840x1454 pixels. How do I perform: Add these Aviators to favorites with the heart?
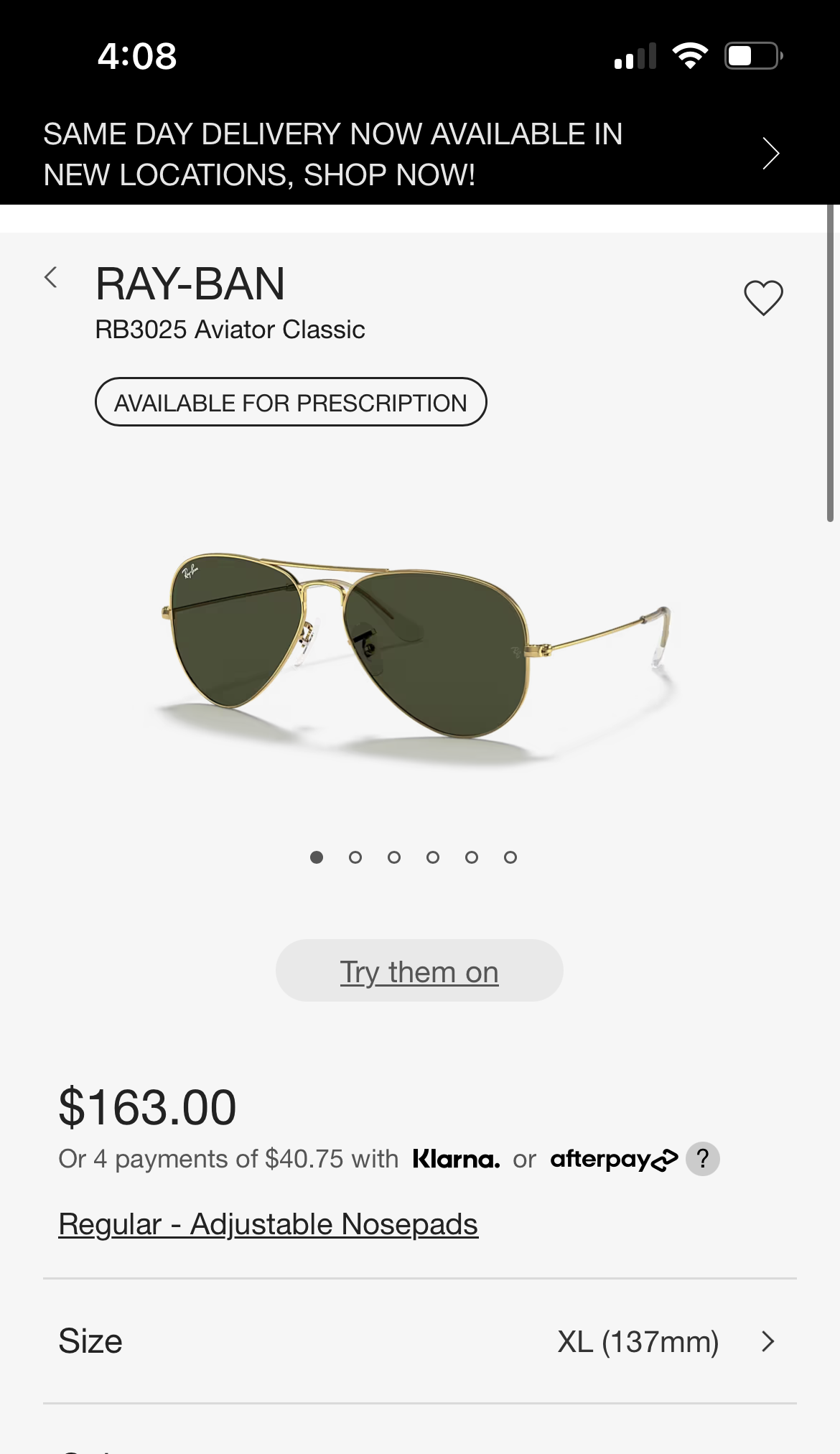click(763, 297)
